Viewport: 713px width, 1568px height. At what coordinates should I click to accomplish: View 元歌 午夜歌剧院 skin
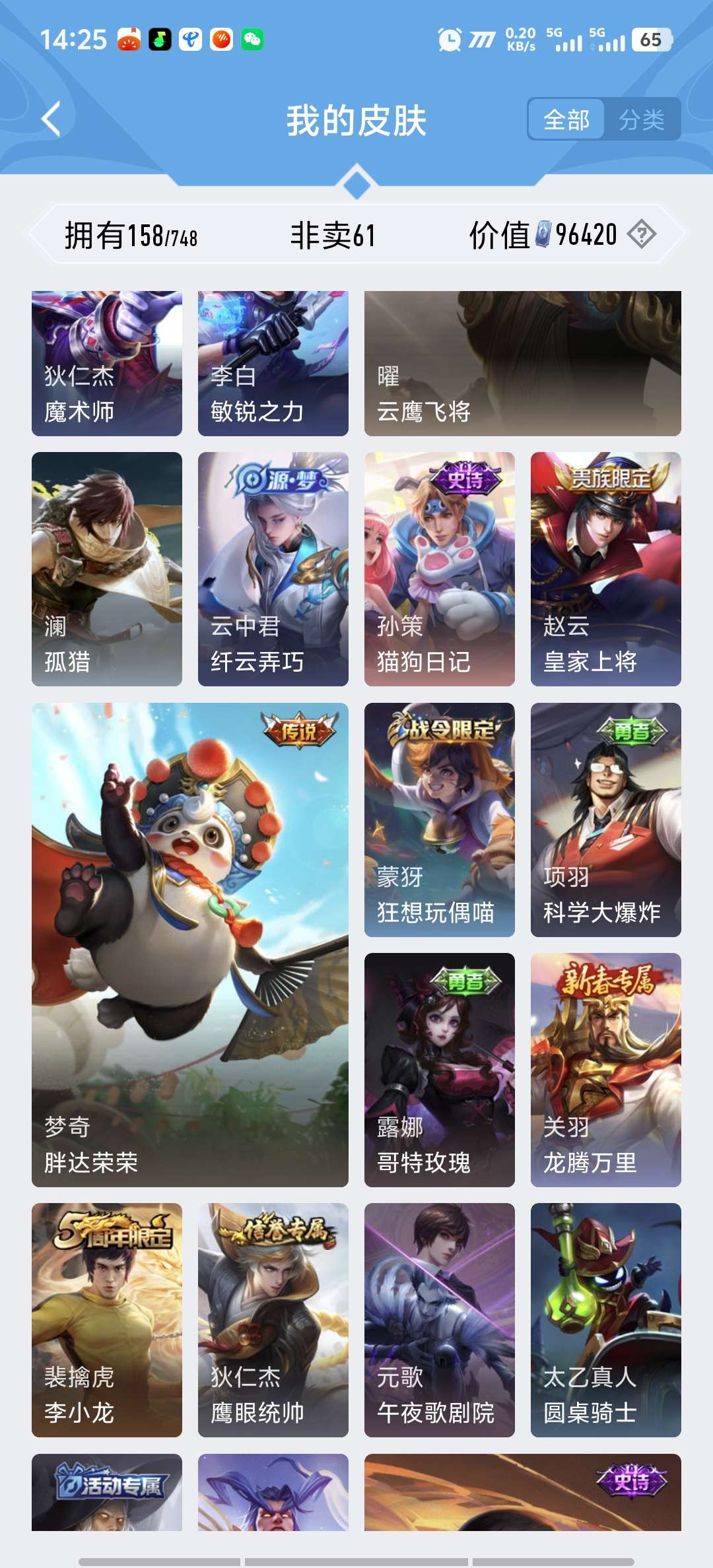(439, 1320)
